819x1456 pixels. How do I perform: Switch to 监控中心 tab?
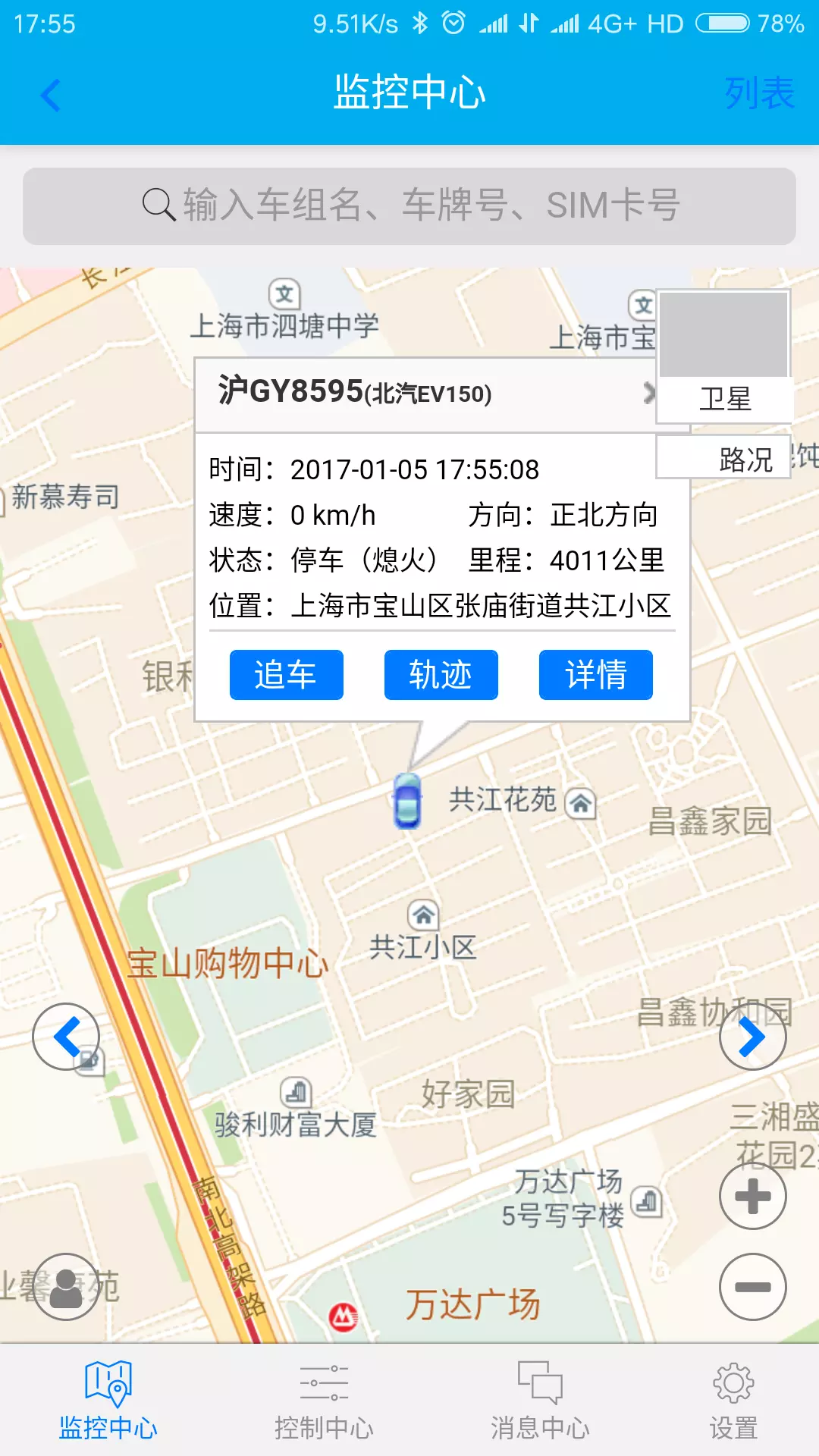(x=108, y=1401)
